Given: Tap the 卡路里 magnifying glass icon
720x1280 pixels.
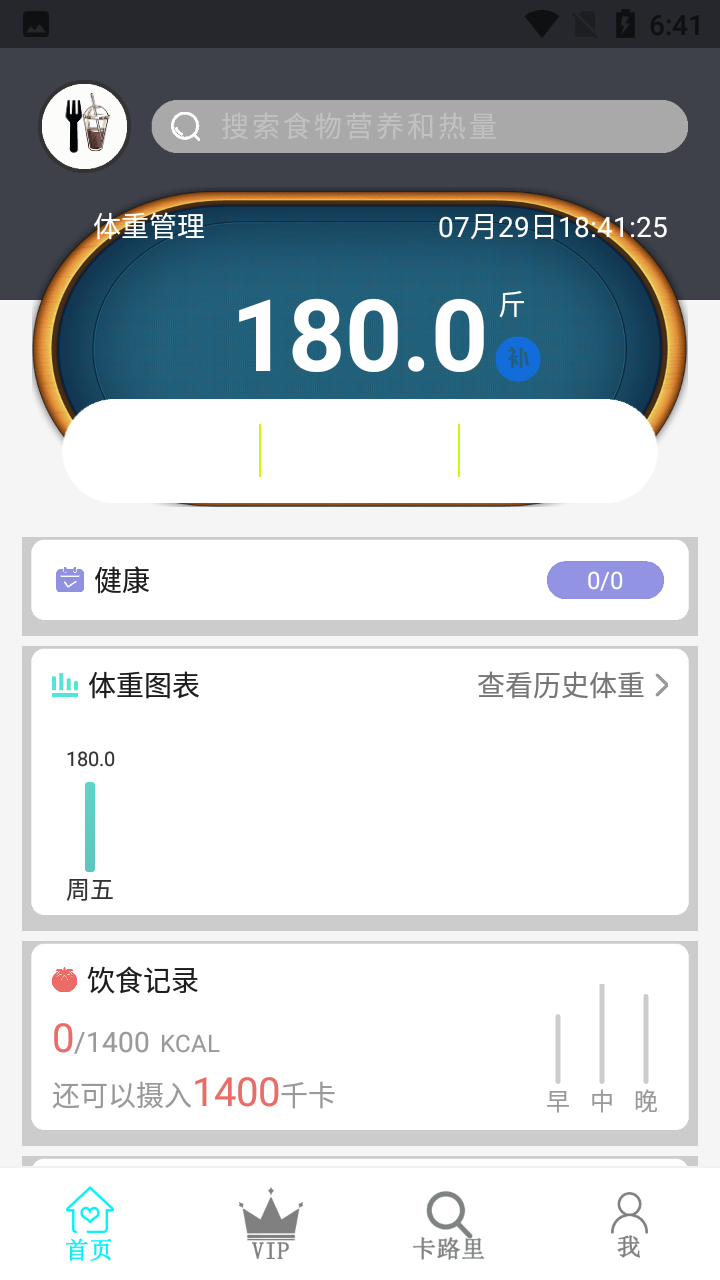Looking at the screenshot, I should coord(448,1212).
